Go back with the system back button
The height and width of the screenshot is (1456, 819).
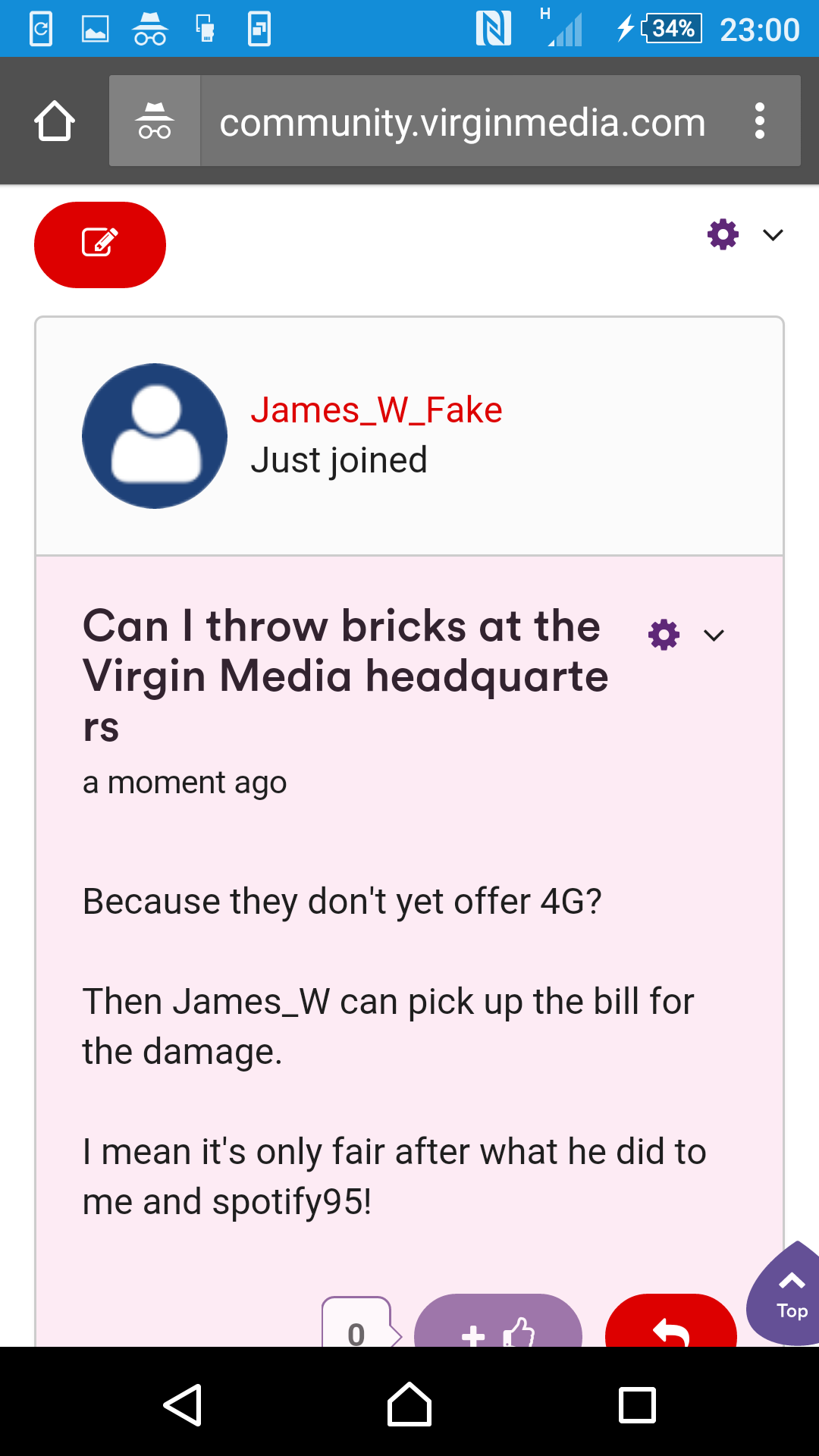click(183, 1404)
